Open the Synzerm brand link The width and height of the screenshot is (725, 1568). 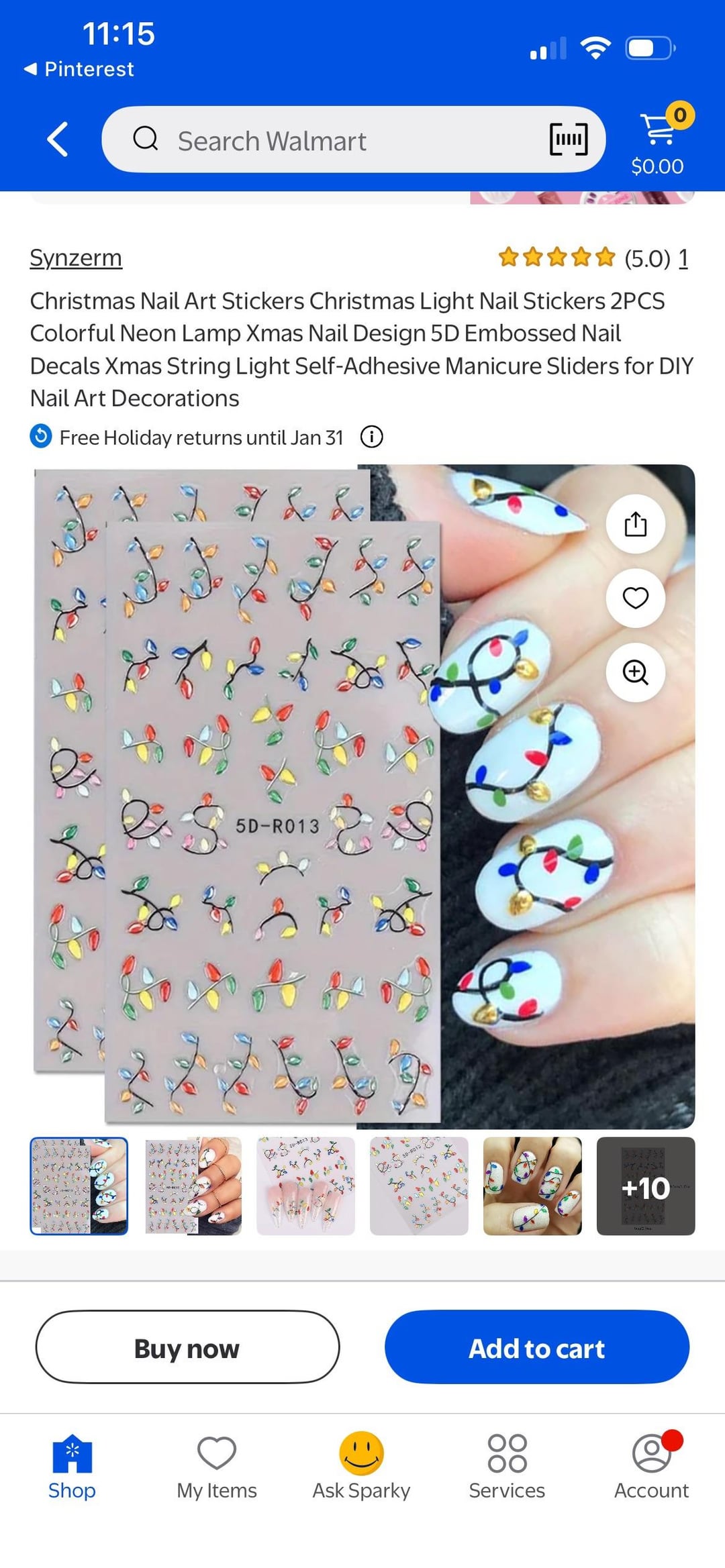point(76,258)
